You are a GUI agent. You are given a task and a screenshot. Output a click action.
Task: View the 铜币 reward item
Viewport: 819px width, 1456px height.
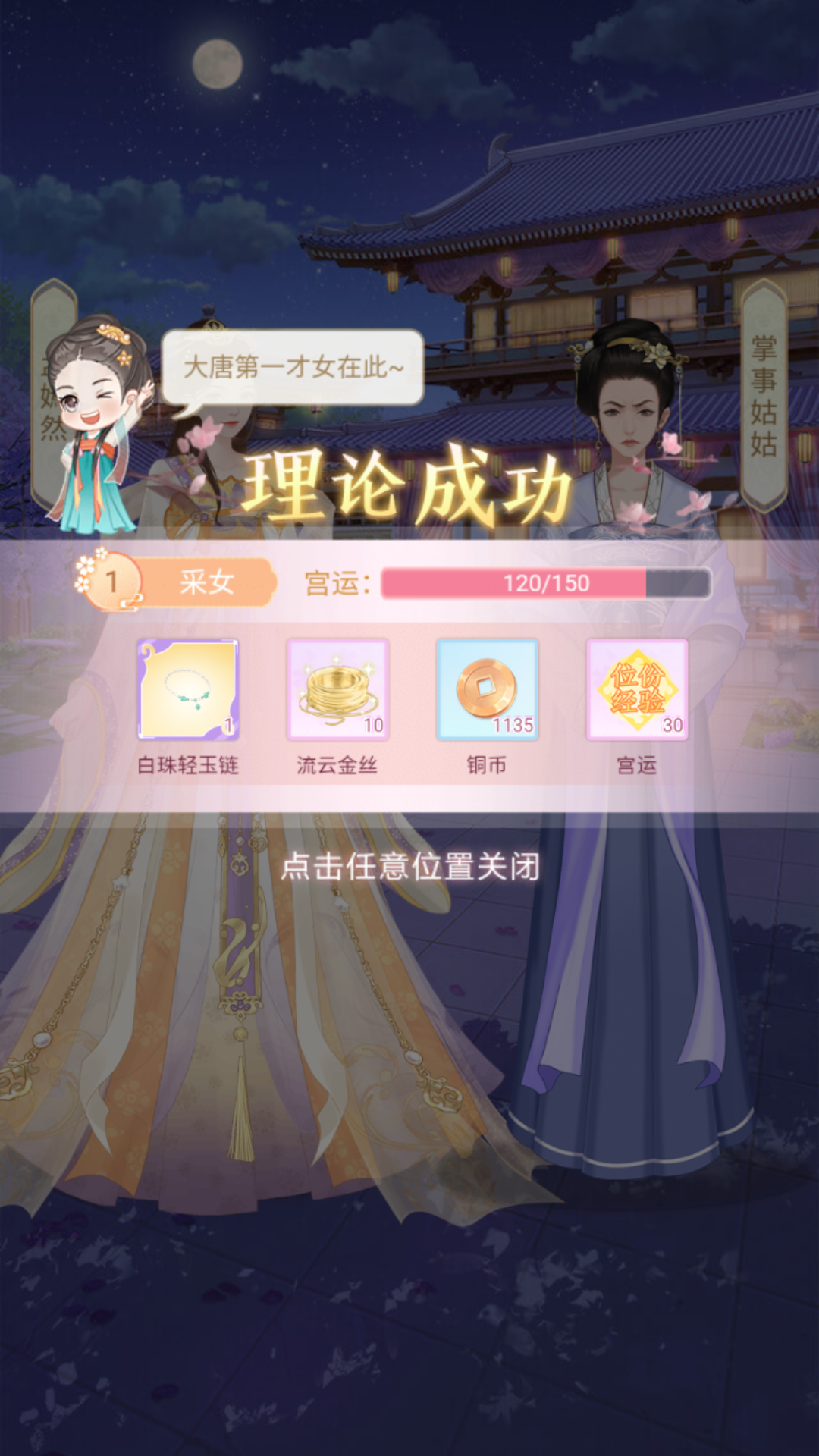(487, 689)
